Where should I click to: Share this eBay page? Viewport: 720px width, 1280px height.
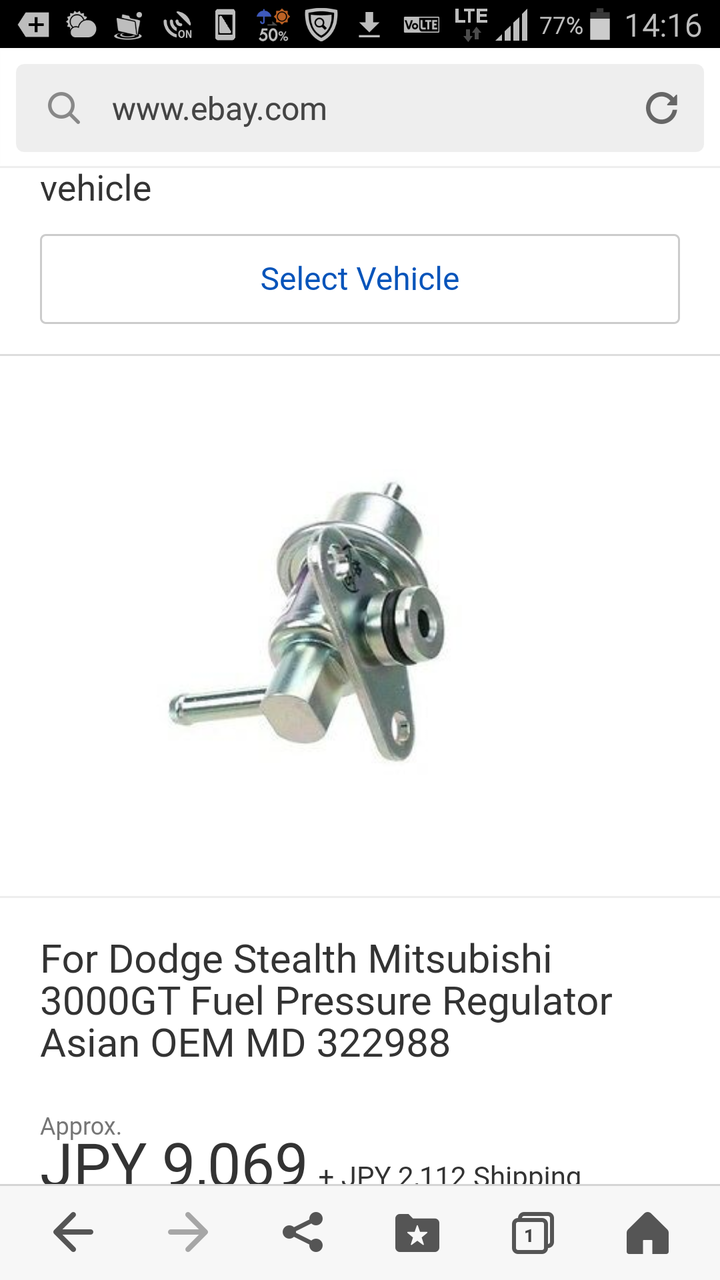coord(302,1233)
